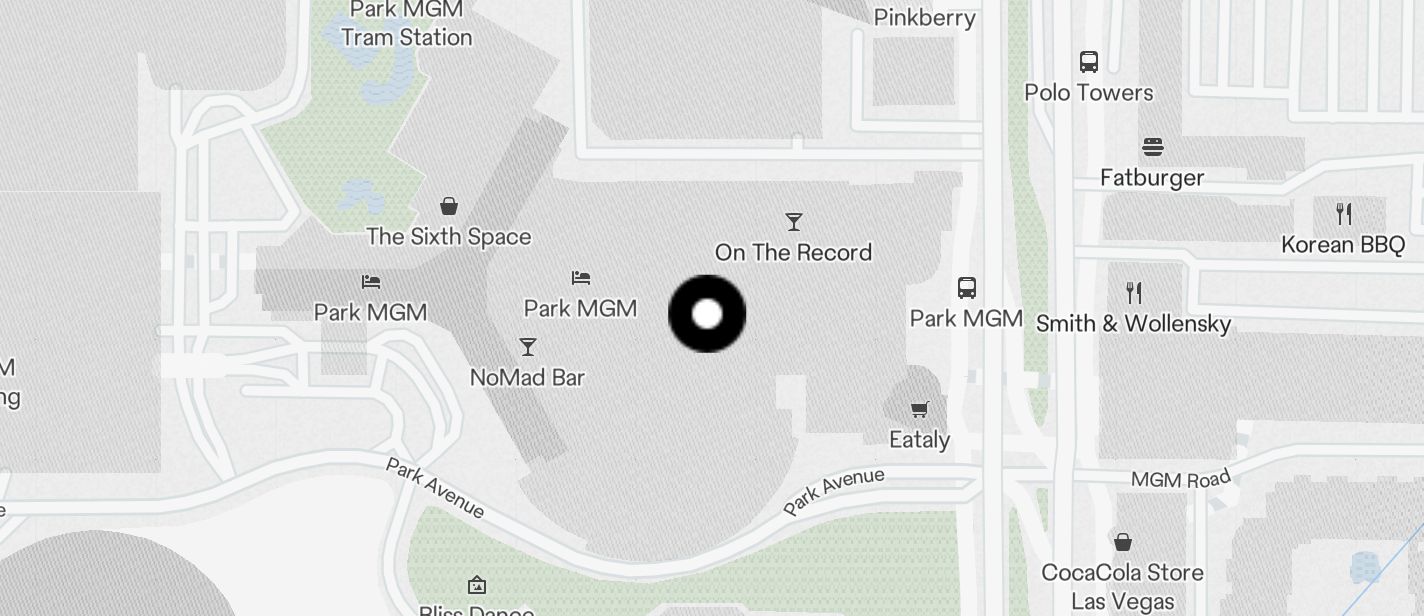Select the Fatburger map marker
1424x616 pixels.
pyautogui.click(x=1152, y=148)
